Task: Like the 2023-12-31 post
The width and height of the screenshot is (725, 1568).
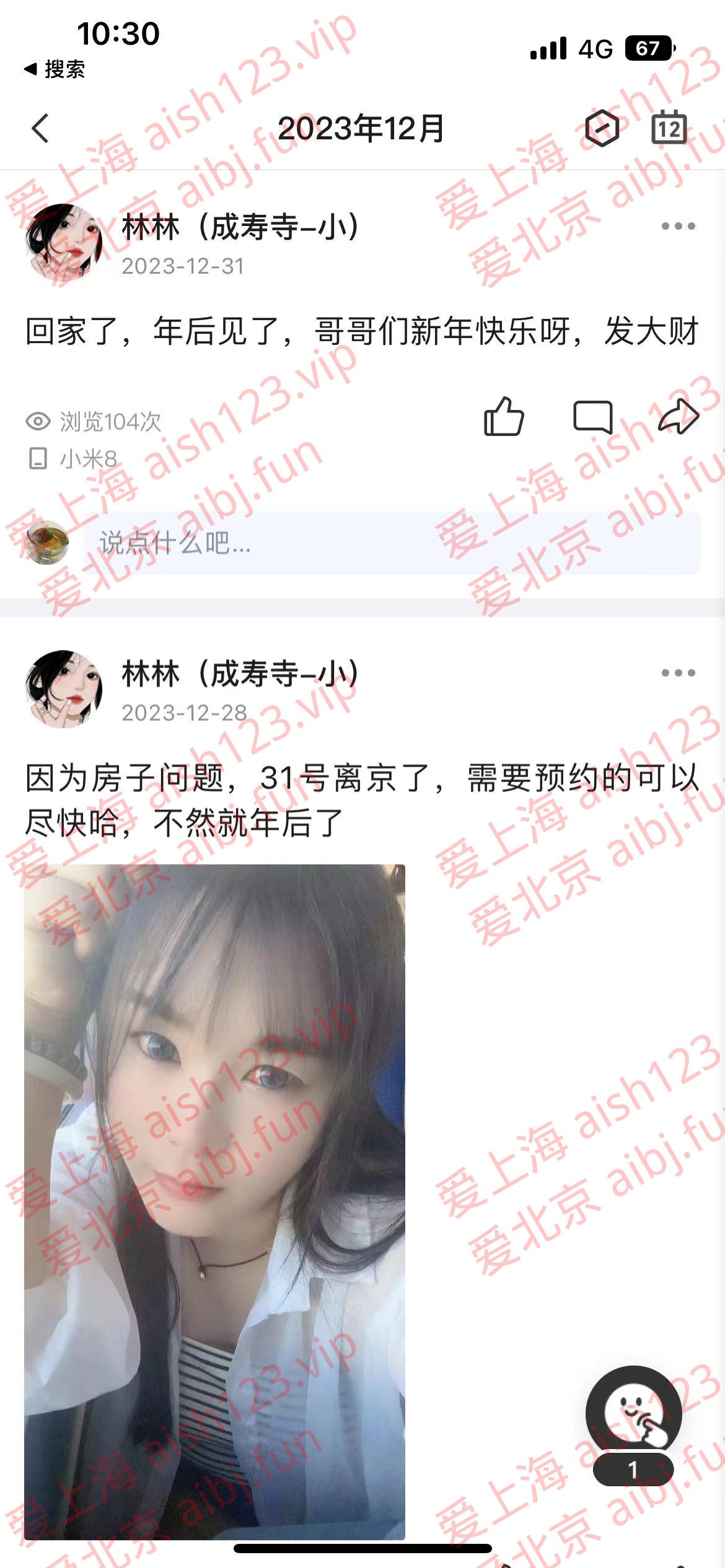Action: 503,417
